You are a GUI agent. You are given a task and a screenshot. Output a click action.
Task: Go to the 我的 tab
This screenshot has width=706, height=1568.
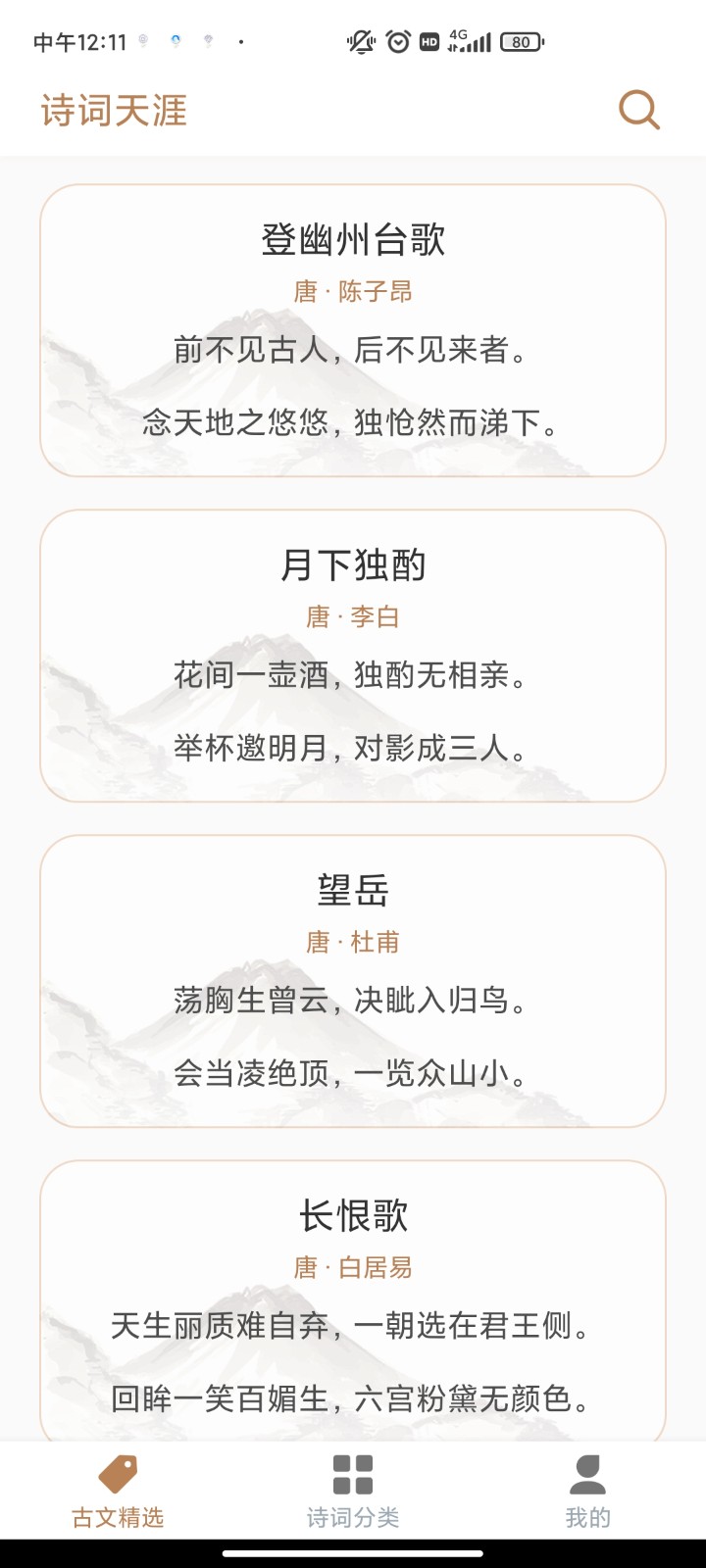tap(587, 1492)
